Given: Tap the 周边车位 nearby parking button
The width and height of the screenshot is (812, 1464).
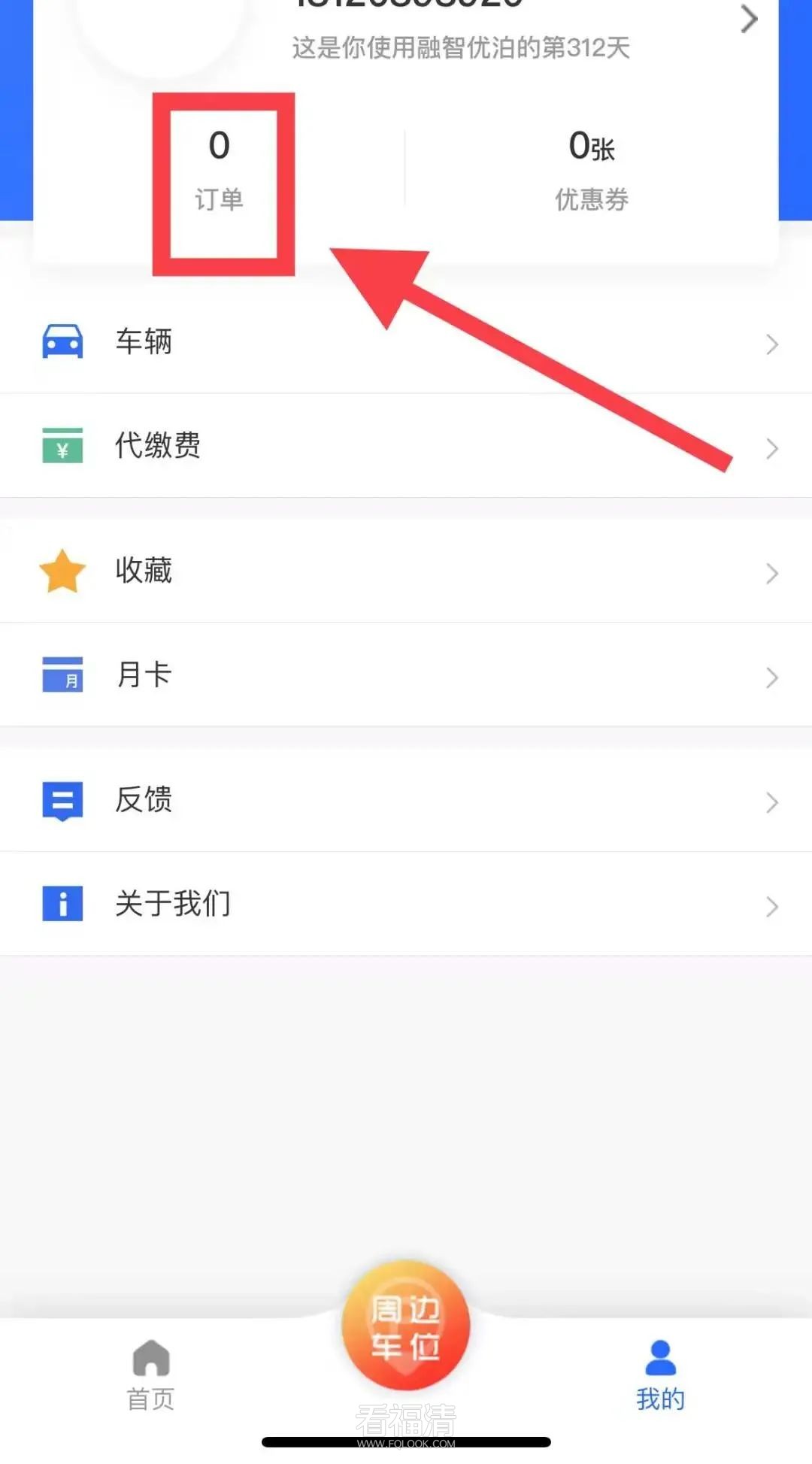Looking at the screenshot, I should click(x=406, y=1326).
